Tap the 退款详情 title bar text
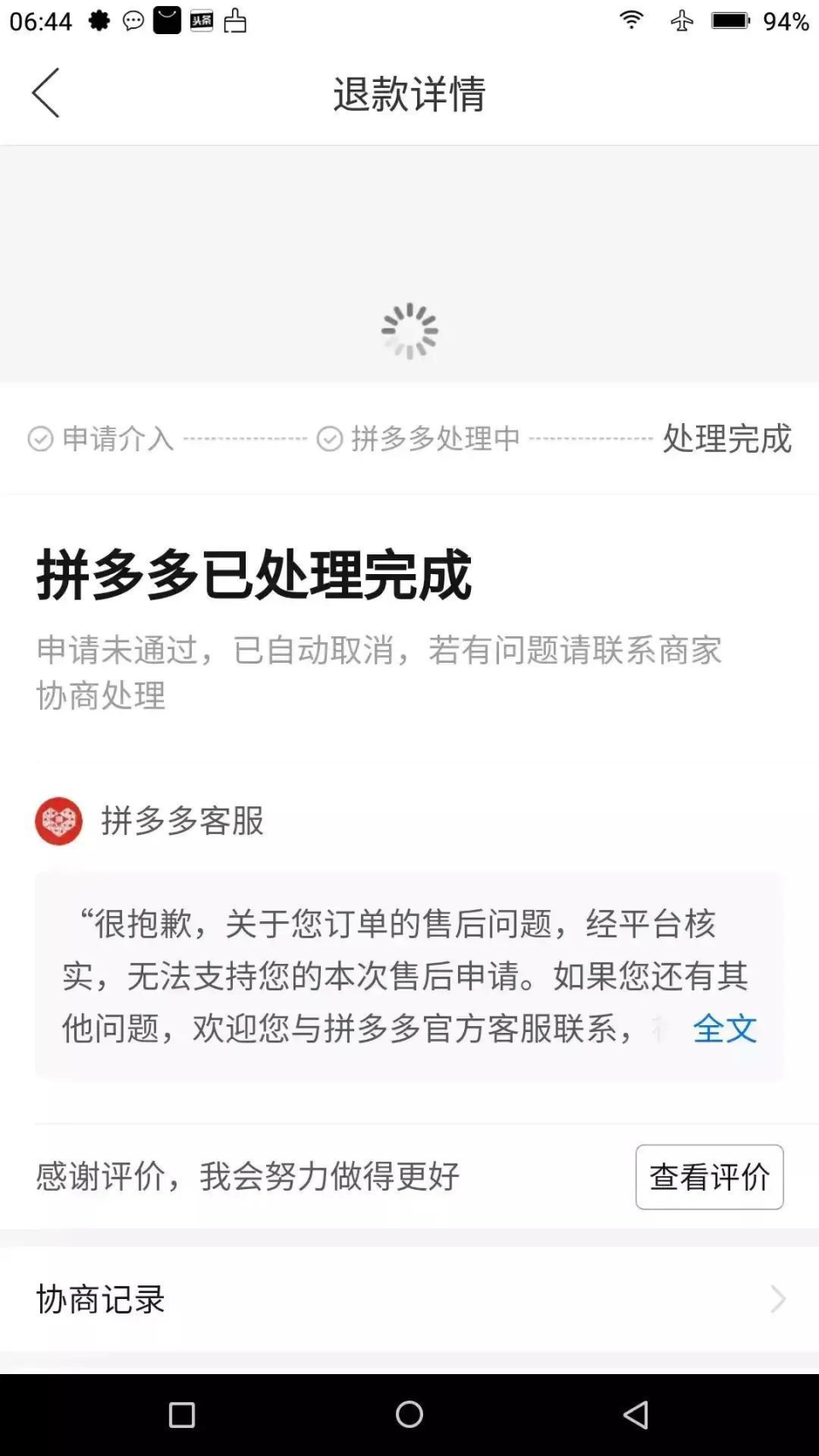The height and width of the screenshot is (1456, 819). (x=409, y=96)
